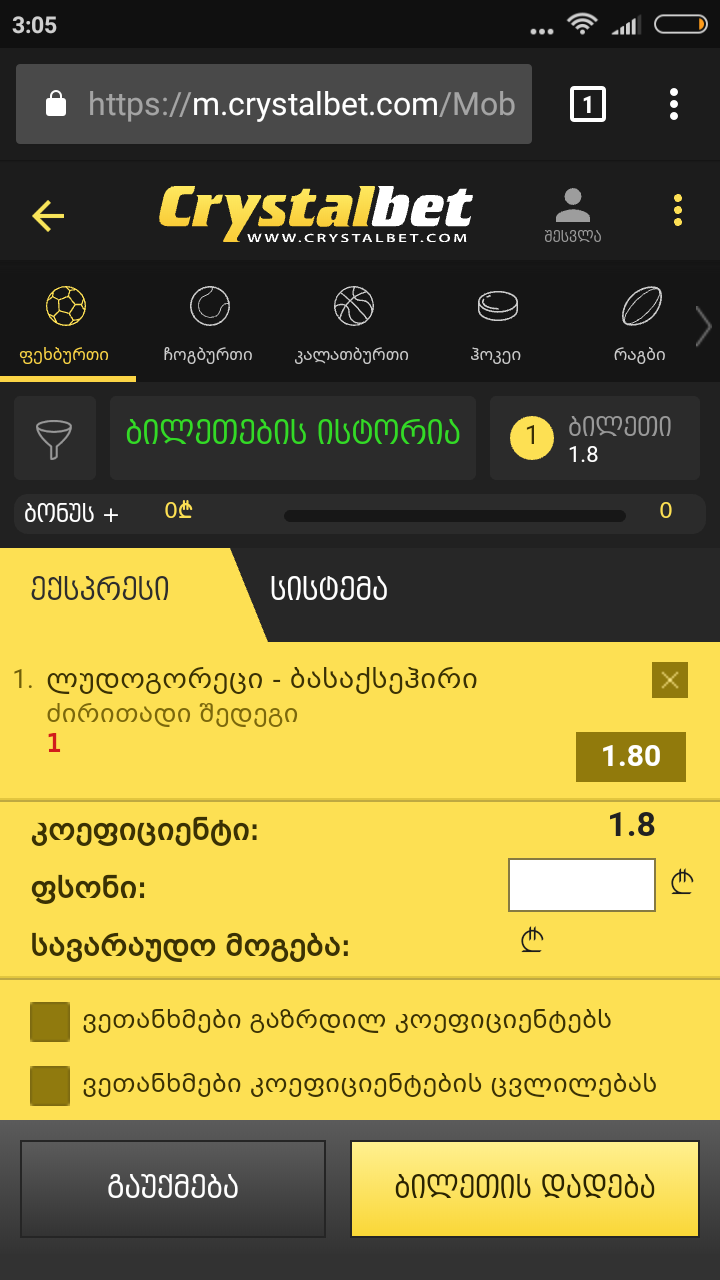Place the bet with ბილეთის დადება

coord(525,1188)
